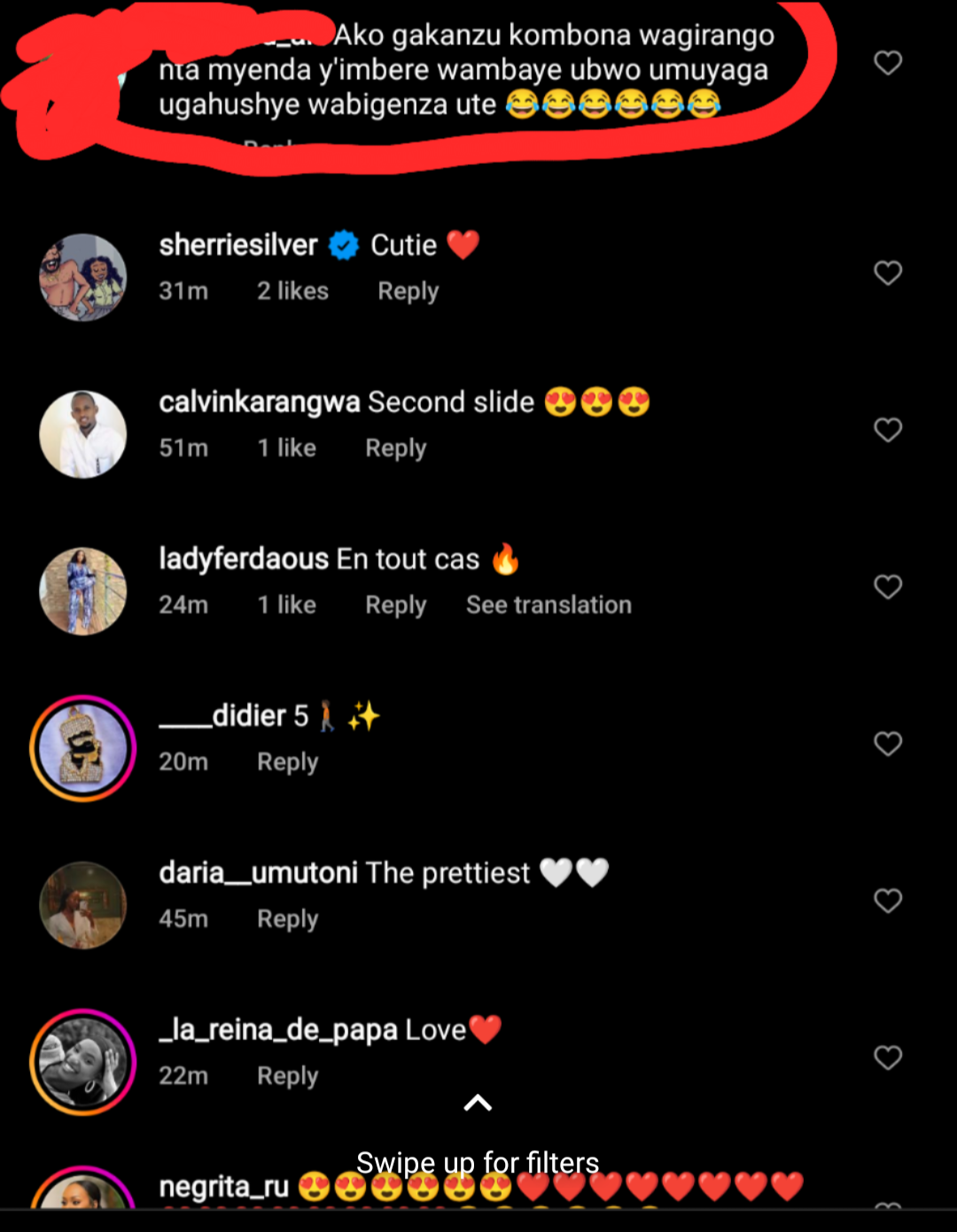957x1232 pixels.
Task: View 2 likes on sherriesilver's comment
Action: coord(292,292)
